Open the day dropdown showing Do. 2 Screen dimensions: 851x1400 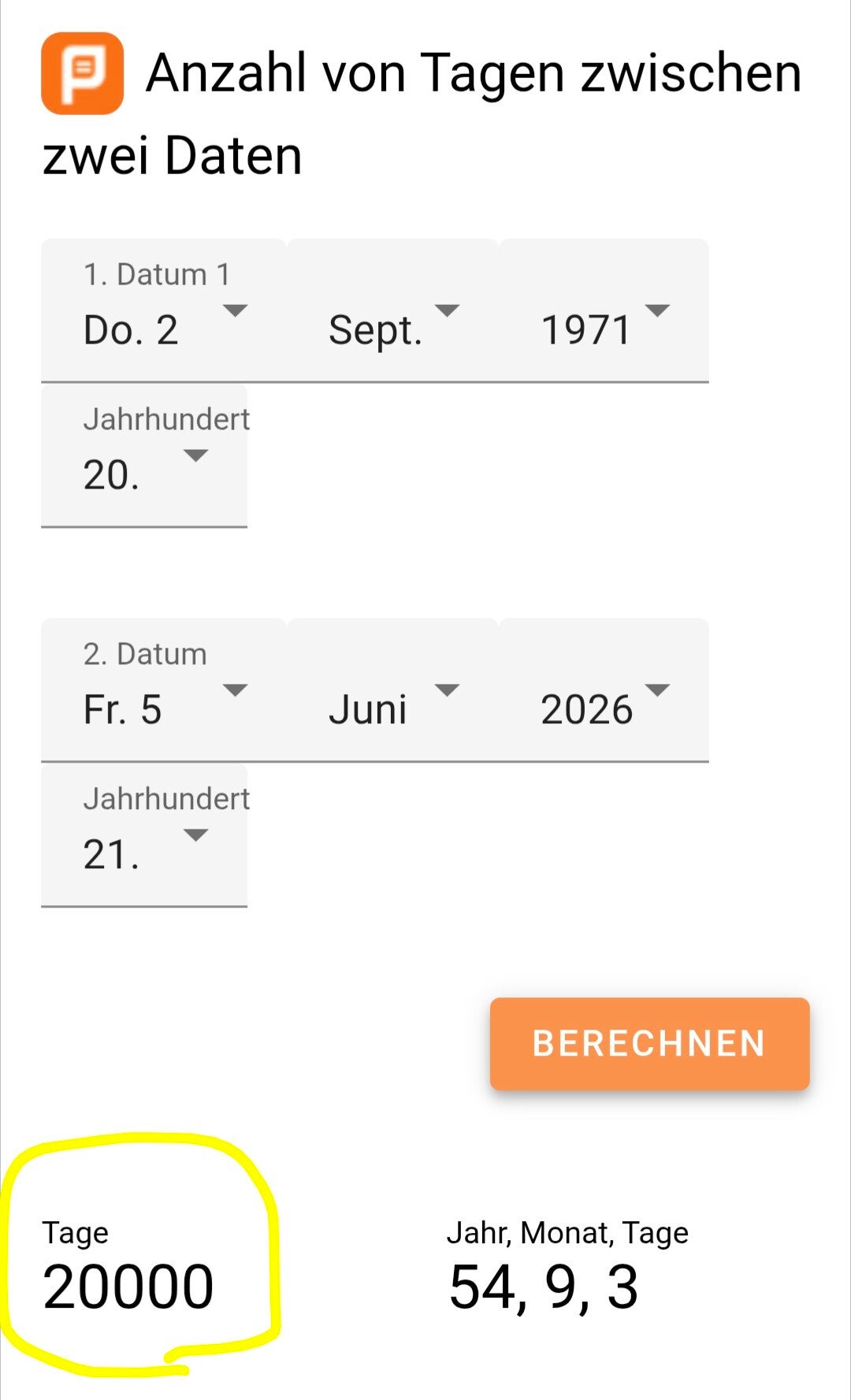pos(164,311)
